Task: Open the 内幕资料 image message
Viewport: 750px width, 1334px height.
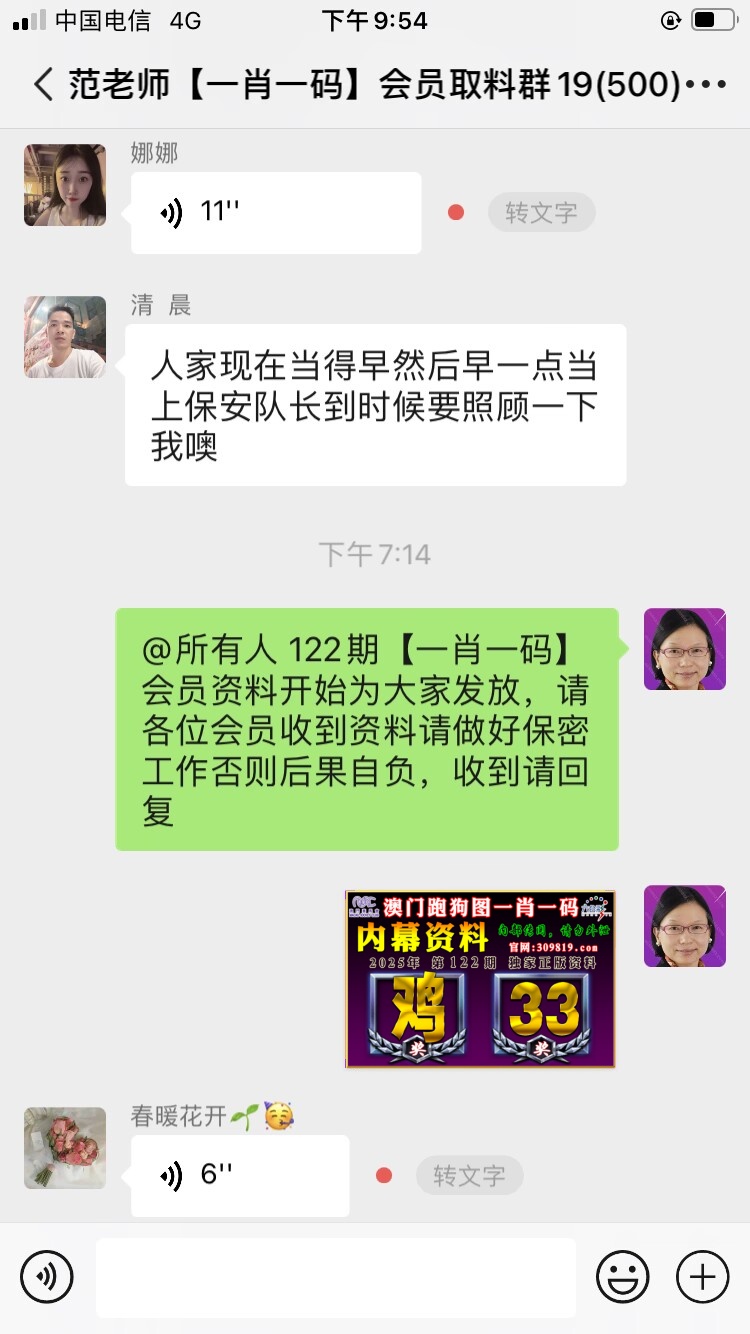Action: pos(480,979)
